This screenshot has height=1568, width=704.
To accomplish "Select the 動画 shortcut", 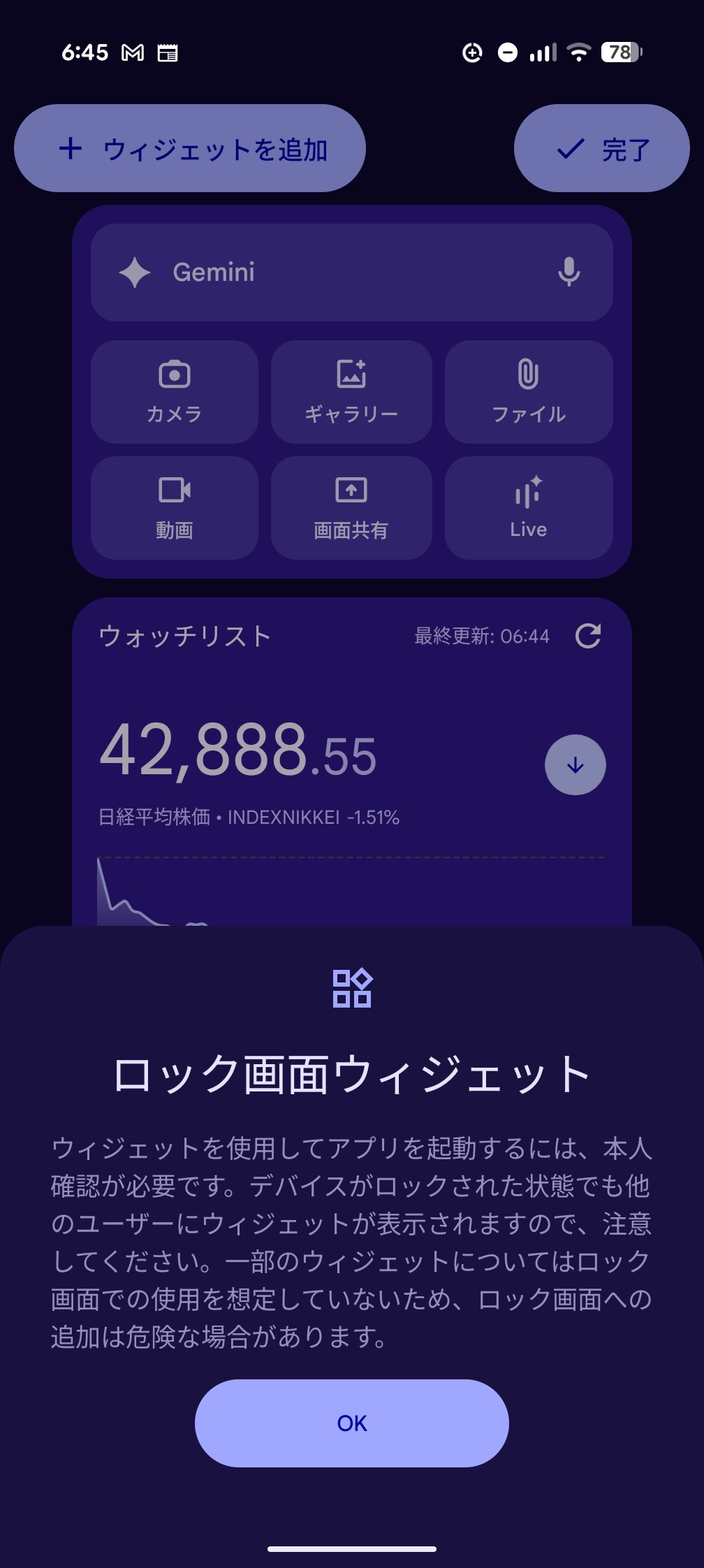I will (x=174, y=508).
